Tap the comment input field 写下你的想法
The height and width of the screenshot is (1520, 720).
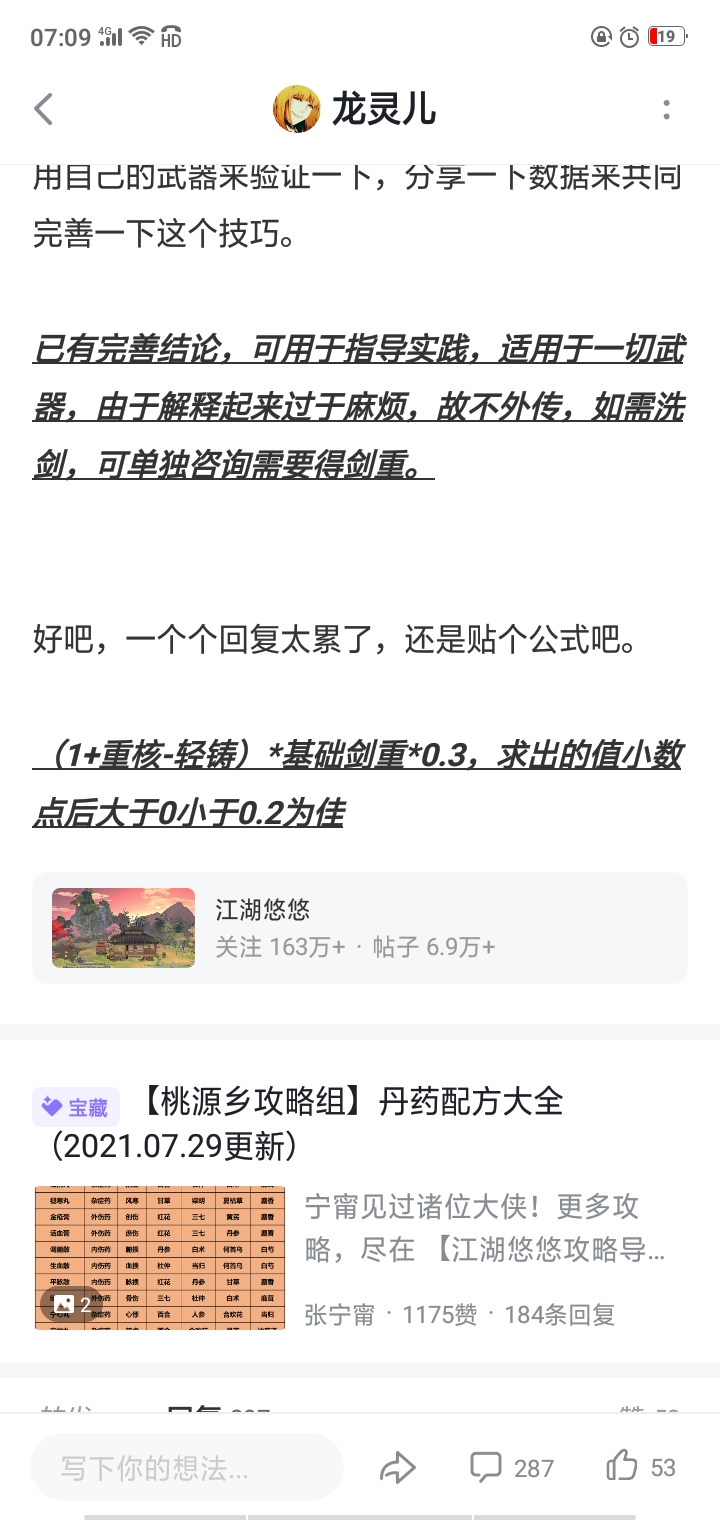(x=186, y=1467)
